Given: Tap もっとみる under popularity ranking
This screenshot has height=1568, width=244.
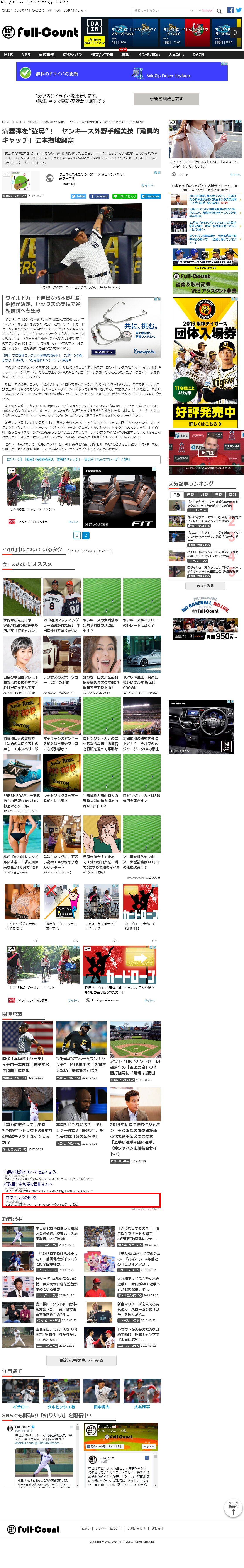Looking at the screenshot, I should tap(205, 585).
